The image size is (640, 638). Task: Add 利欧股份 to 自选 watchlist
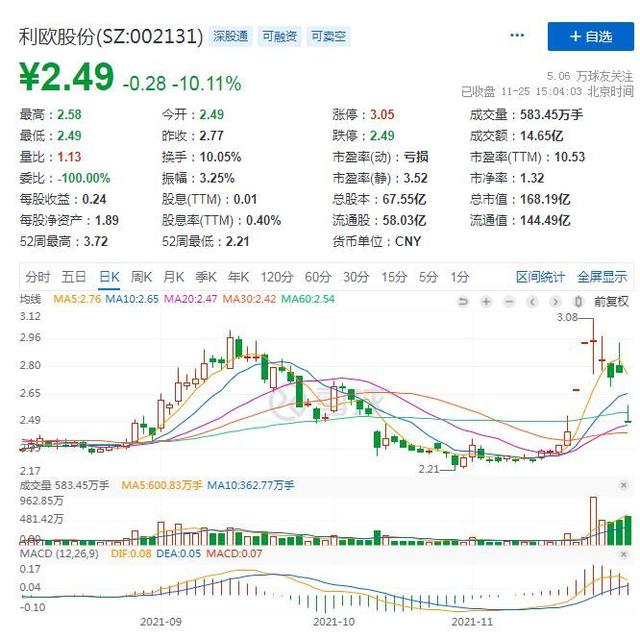(590, 37)
